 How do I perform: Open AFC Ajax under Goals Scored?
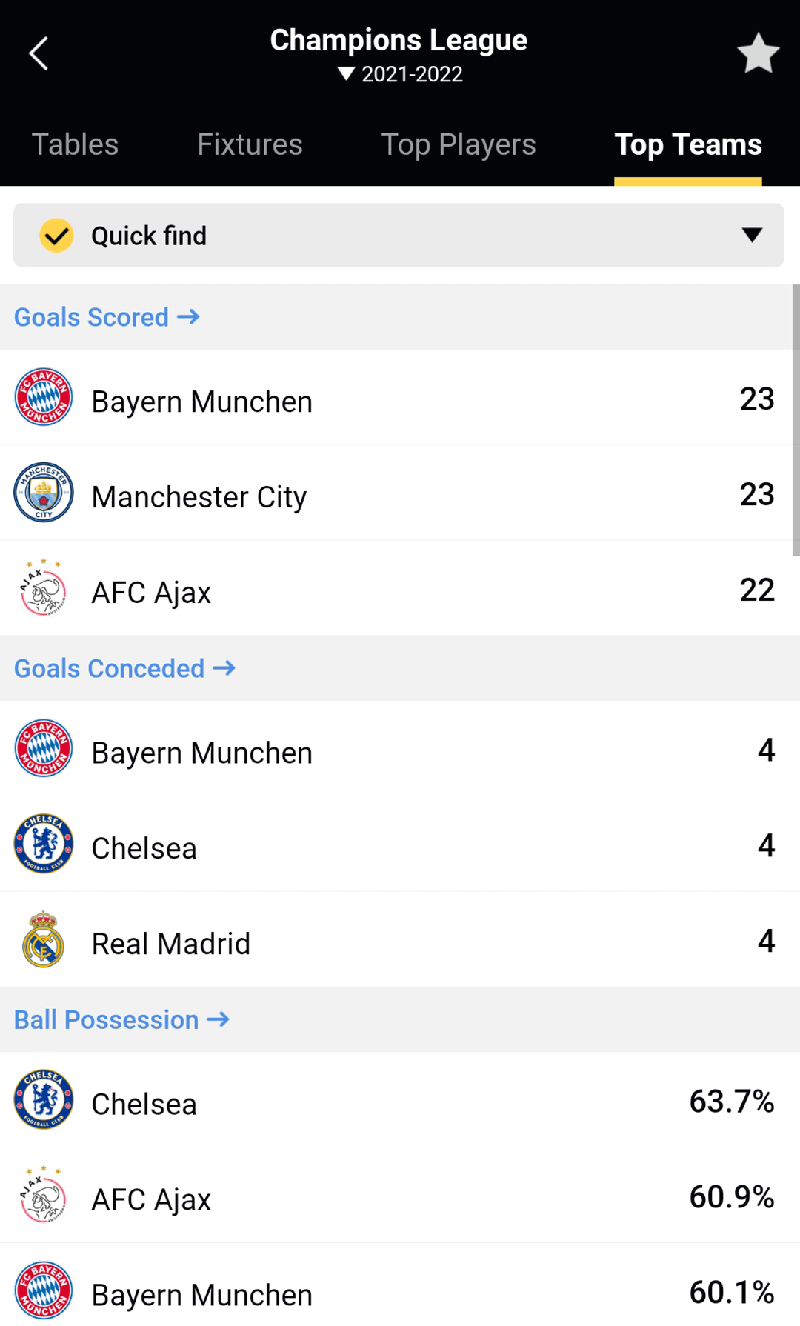point(400,589)
